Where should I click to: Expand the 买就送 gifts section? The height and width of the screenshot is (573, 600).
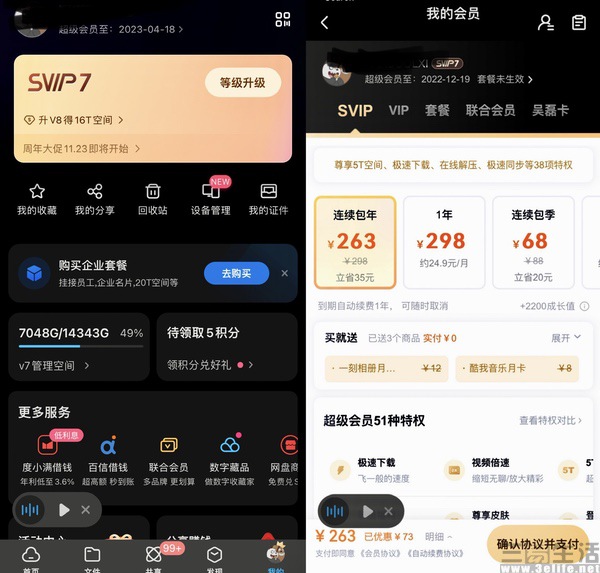[x=565, y=338]
